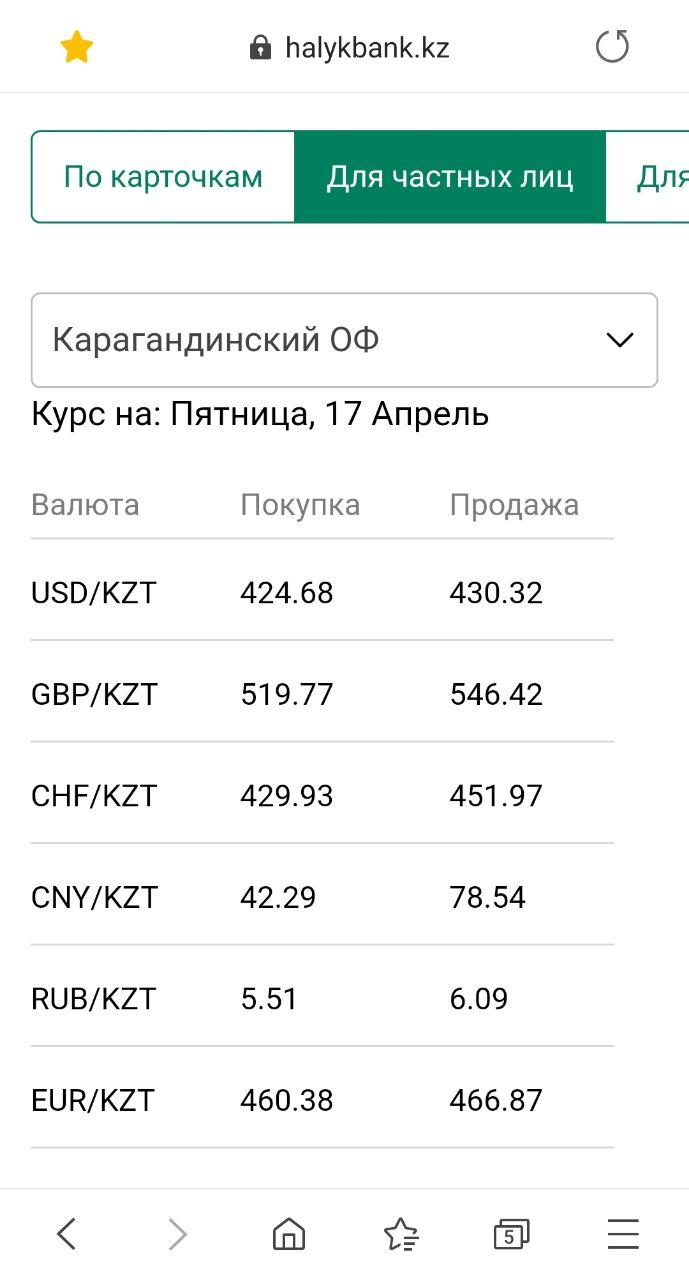Select the Для частных лиц tab

[450, 178]
